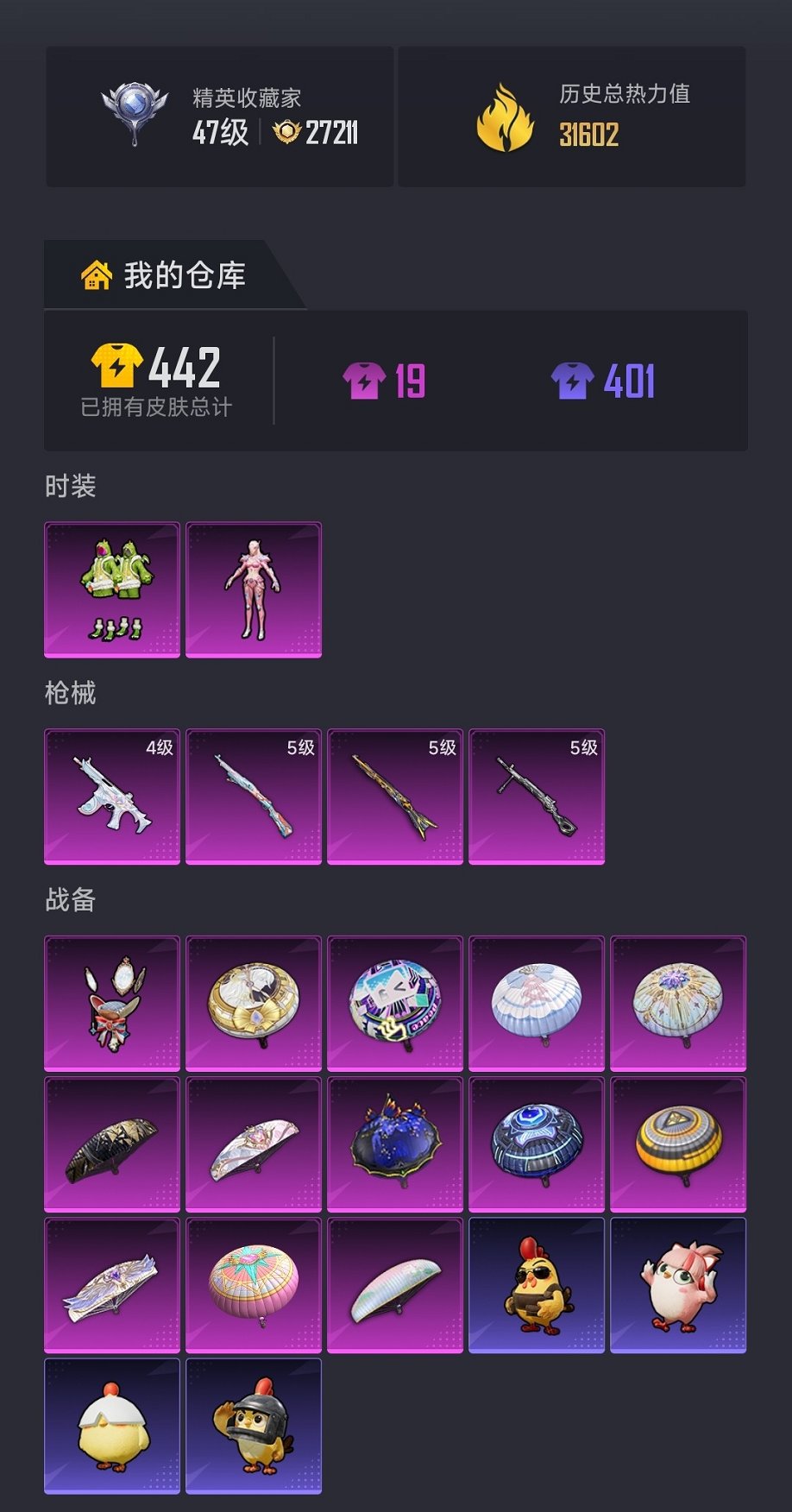View the gold and white portrait parachute
The image size is (792, 1512).
click(x=254, y=1004)
